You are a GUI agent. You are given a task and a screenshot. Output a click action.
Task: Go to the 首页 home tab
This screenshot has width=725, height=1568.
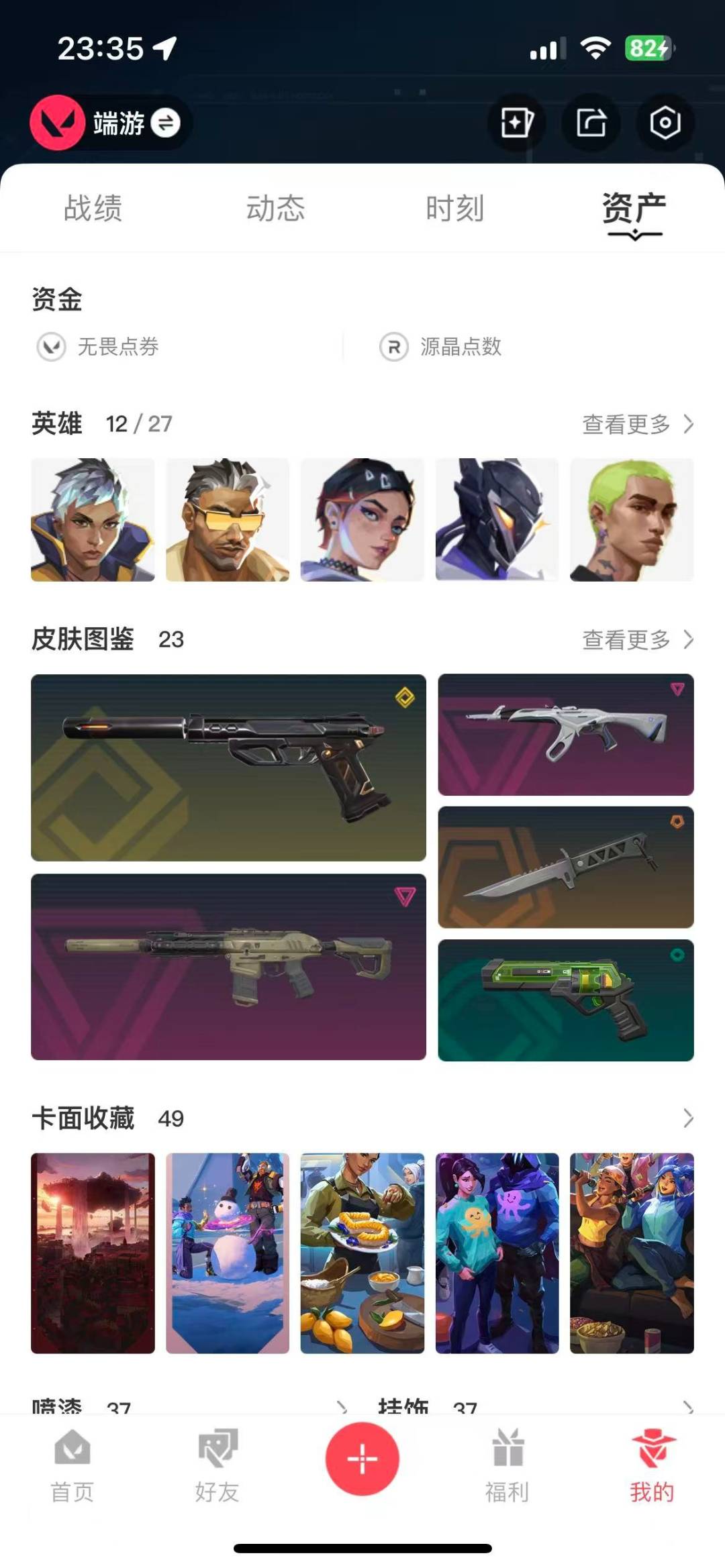(72, 1467)
